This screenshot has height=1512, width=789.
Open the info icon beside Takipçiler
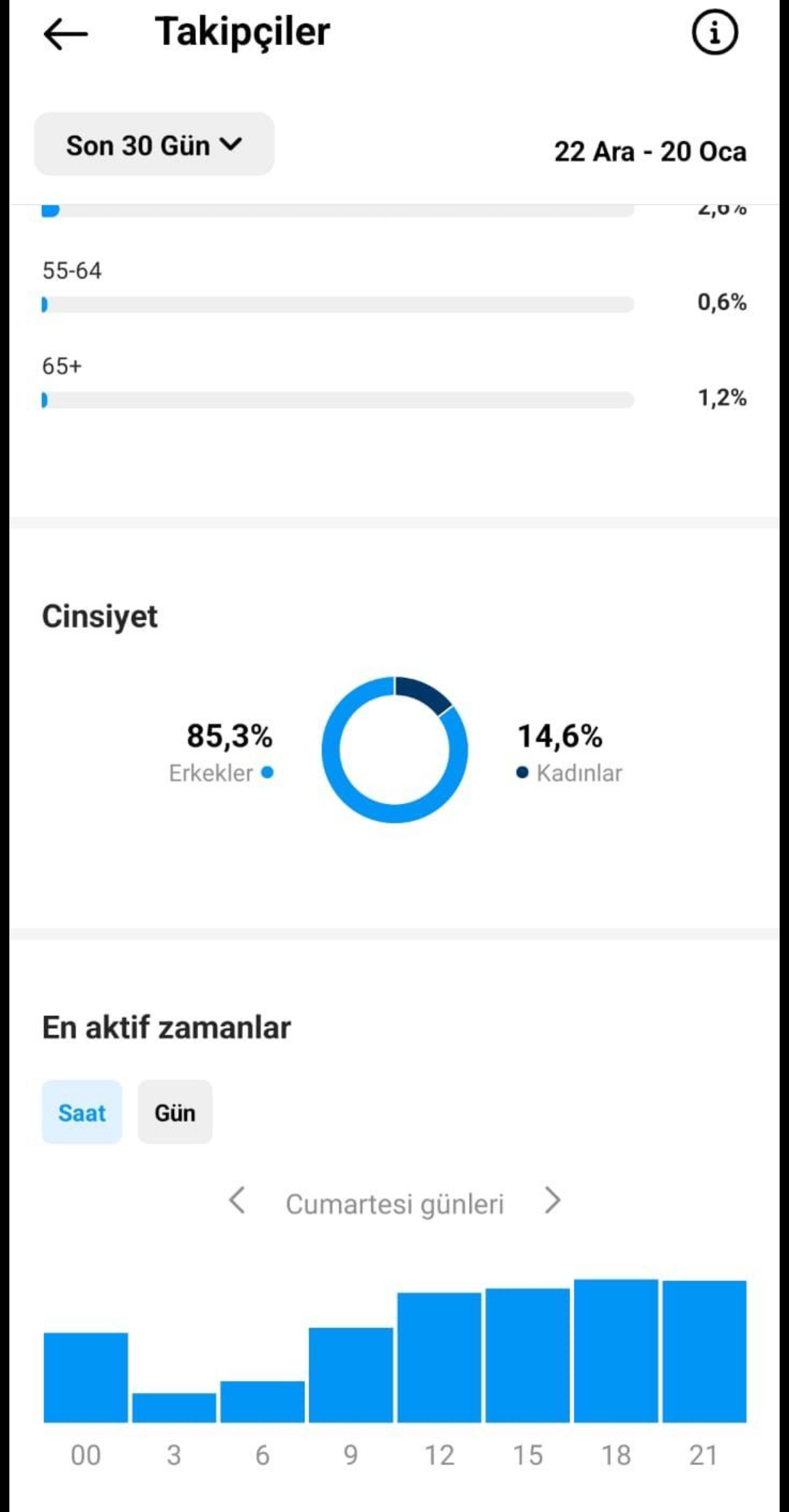click(x=715, y=32)
